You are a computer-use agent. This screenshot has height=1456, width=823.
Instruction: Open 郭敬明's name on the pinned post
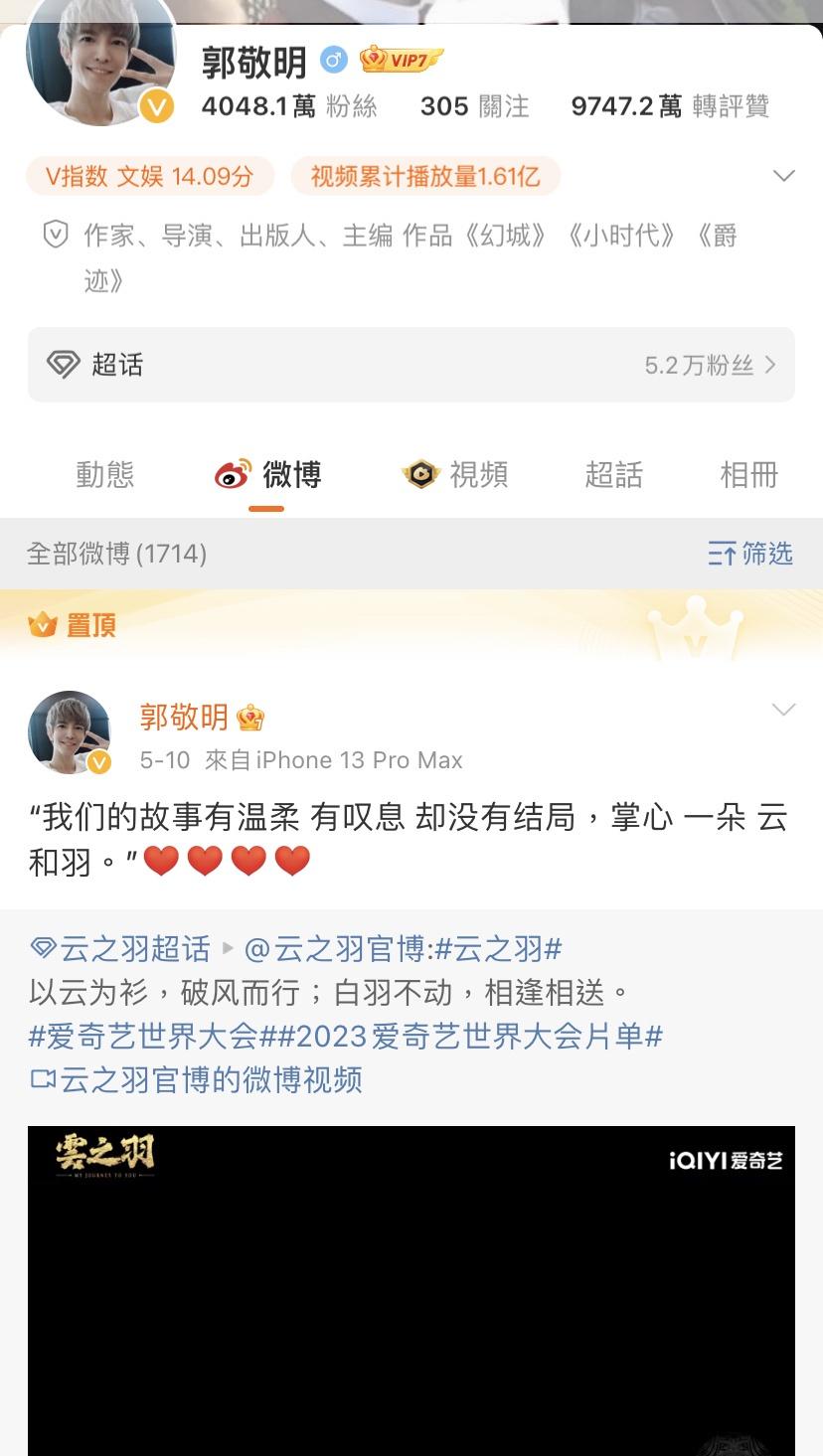click(184, 717)
